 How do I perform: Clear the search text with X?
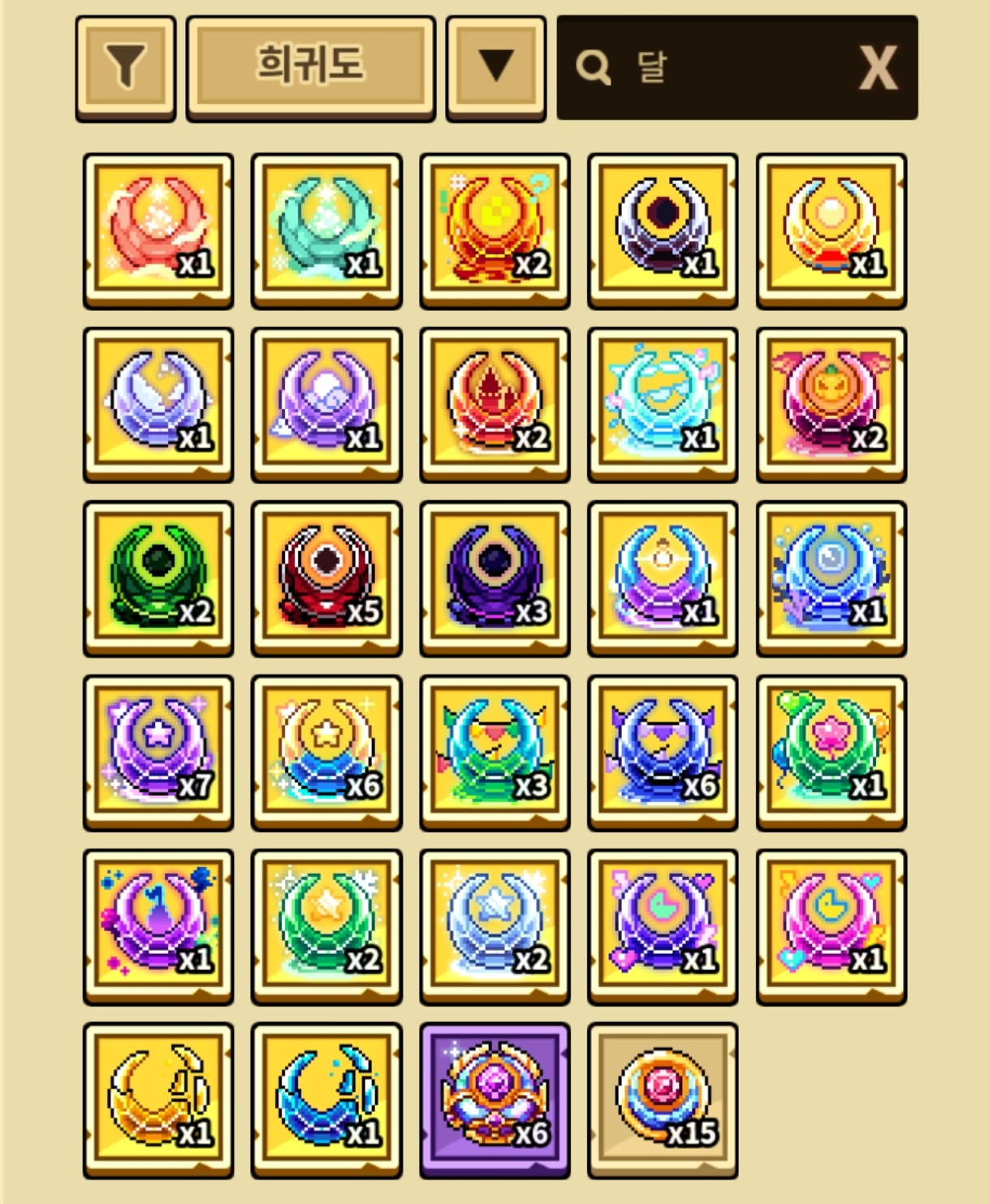click(879, 67)
